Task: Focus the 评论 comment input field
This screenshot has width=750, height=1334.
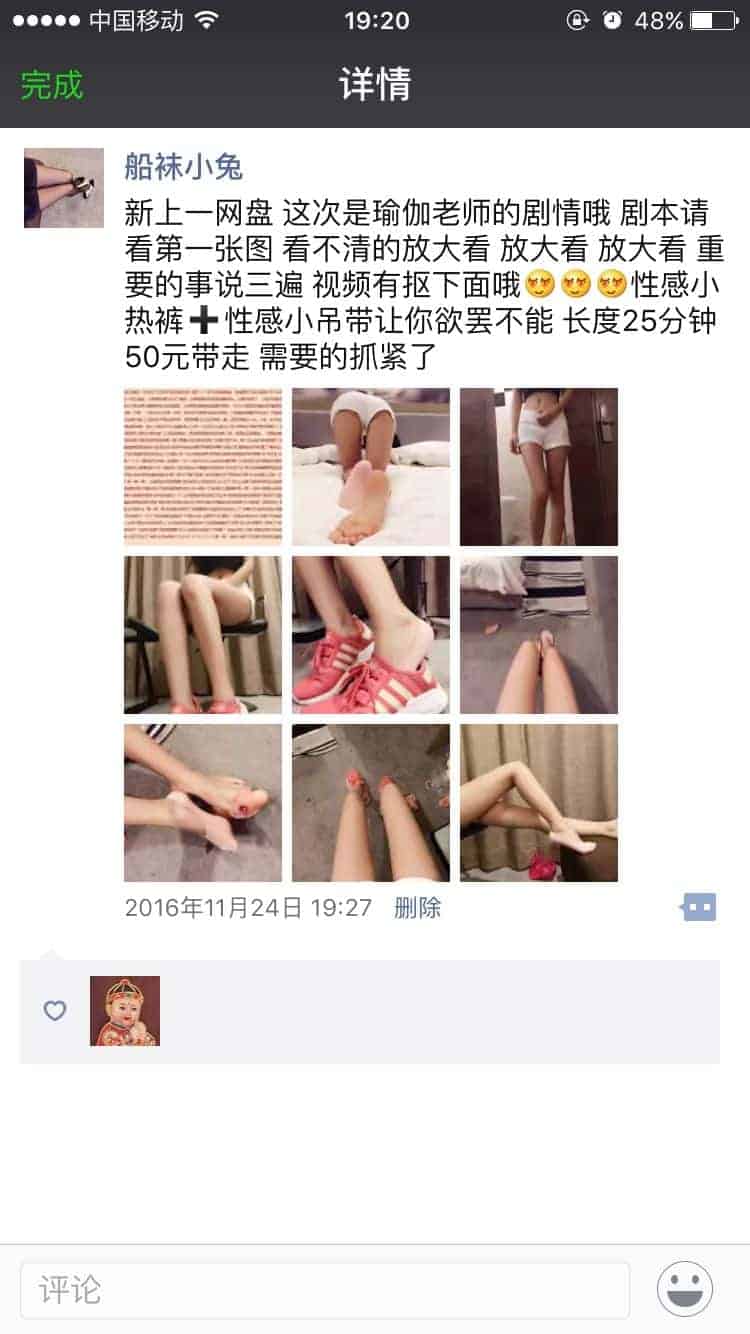Action: (325, 1289)
